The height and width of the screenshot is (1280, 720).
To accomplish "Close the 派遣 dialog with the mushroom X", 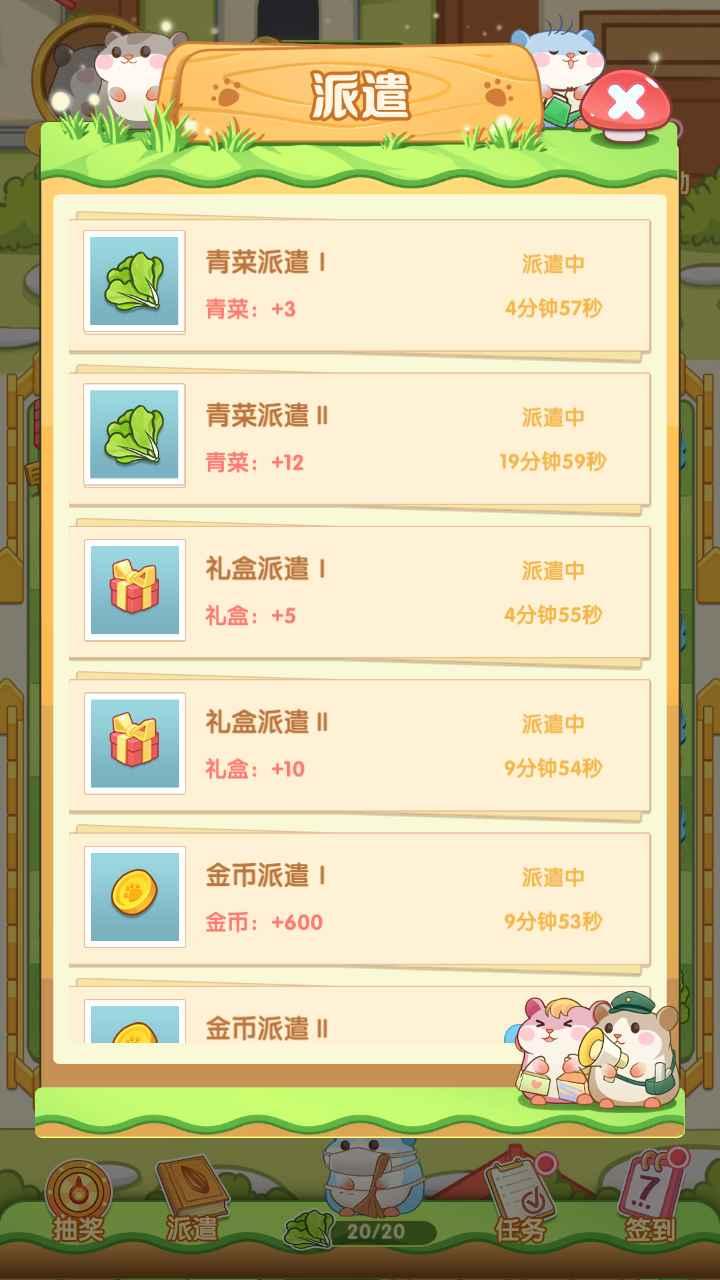I will coord(626,102).
